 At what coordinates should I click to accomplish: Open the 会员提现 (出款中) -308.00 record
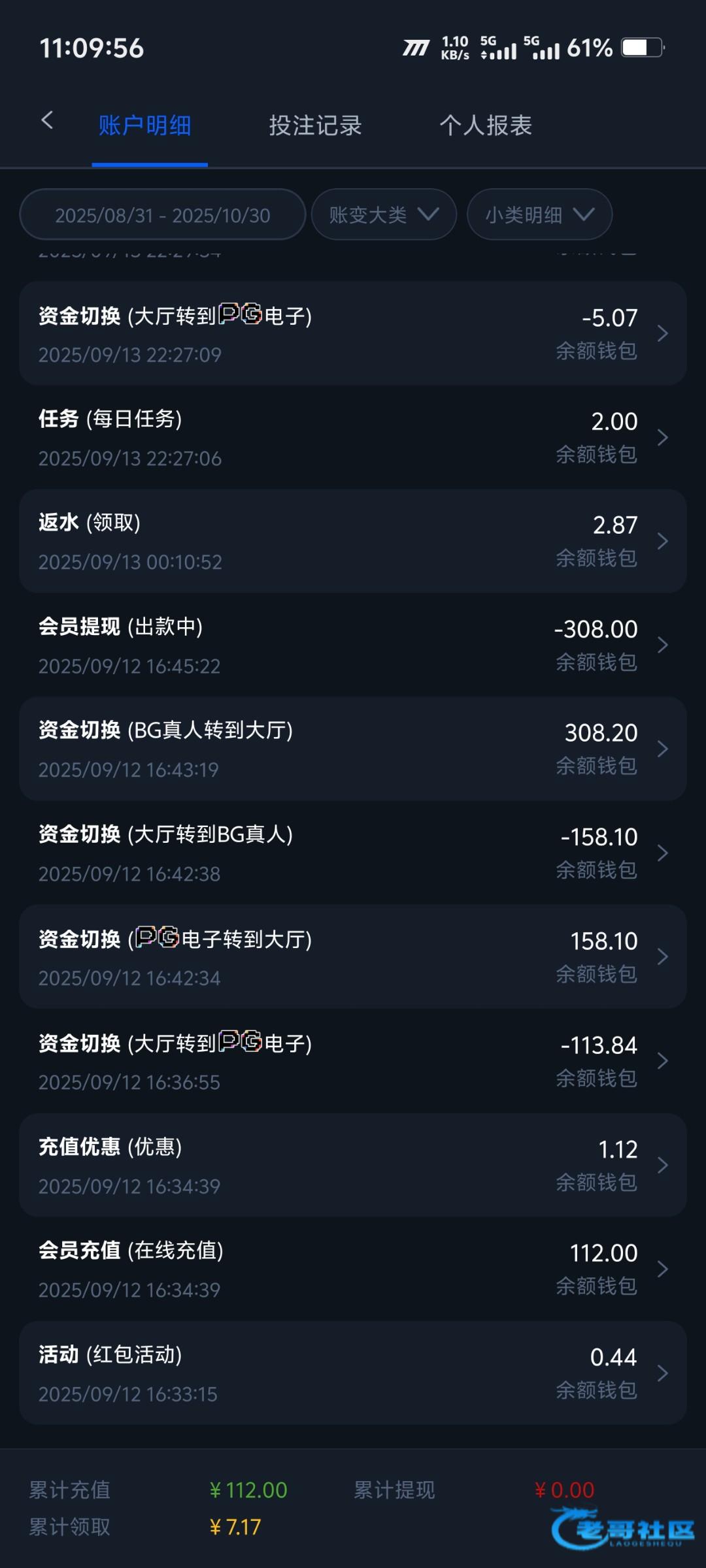tap(353, 645)
